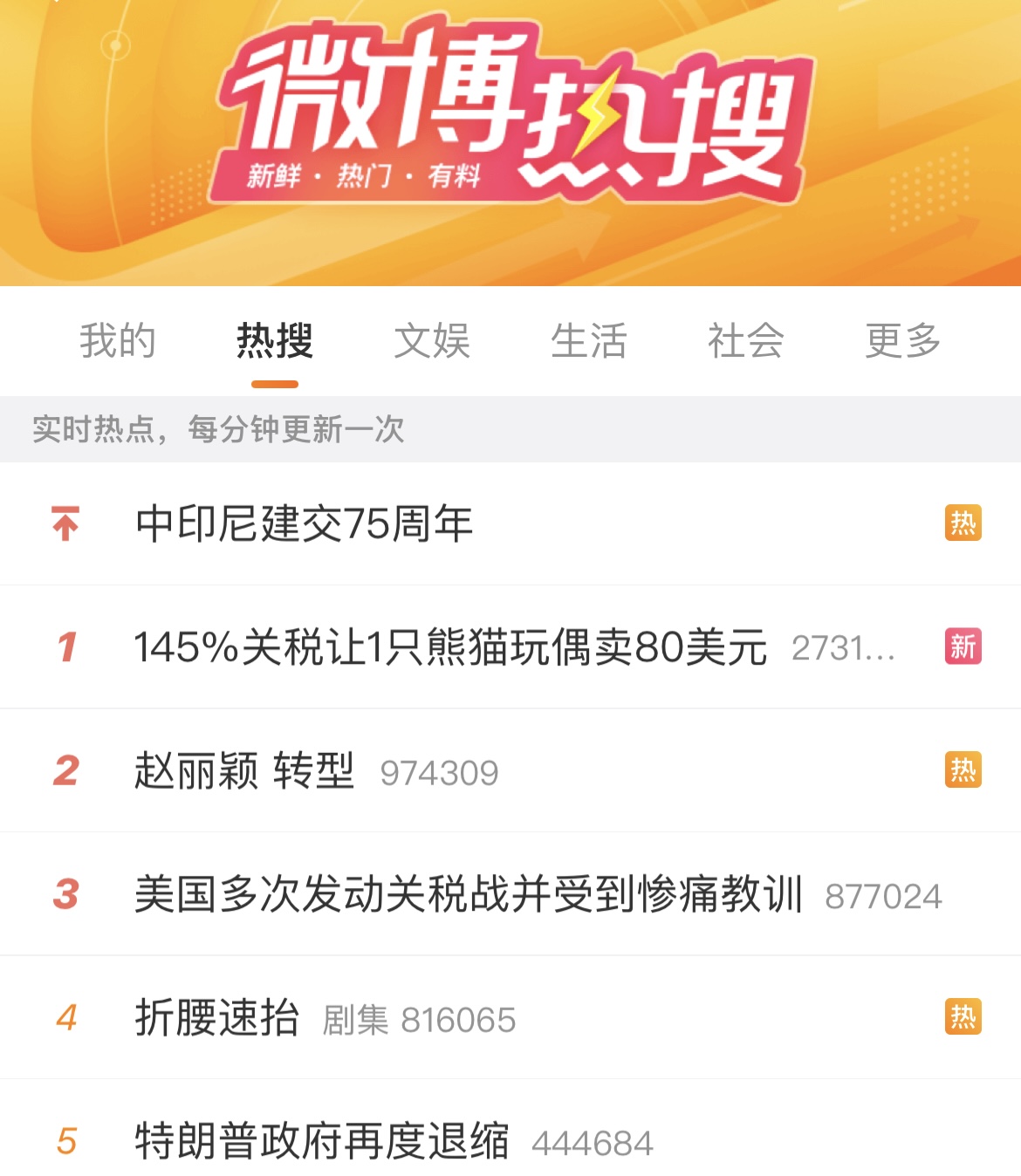Open the 生活 tab

click(589, 341)
